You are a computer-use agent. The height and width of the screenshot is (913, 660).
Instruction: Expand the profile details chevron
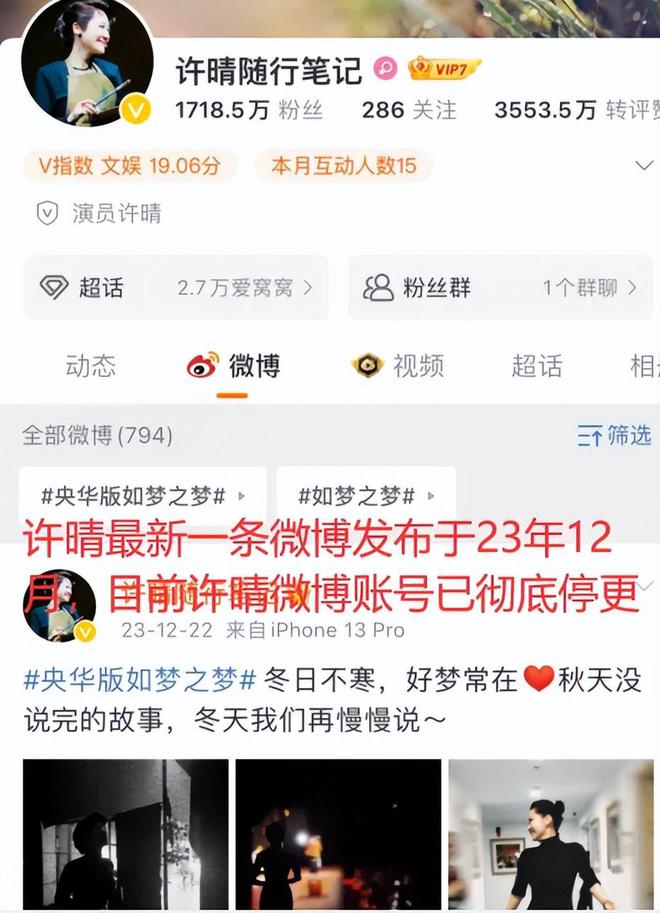[645, 164]
